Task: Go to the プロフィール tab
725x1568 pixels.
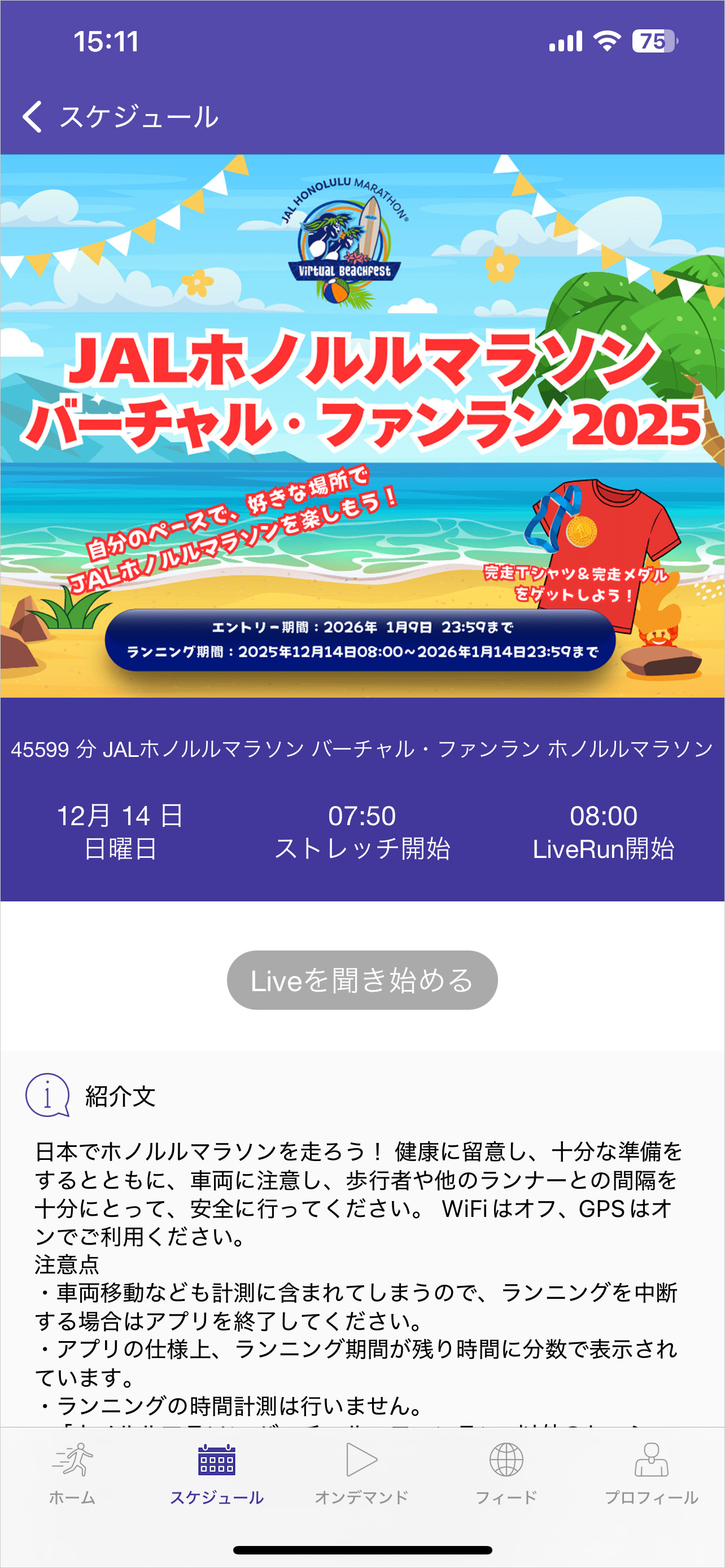Action: pos(650,1472)
